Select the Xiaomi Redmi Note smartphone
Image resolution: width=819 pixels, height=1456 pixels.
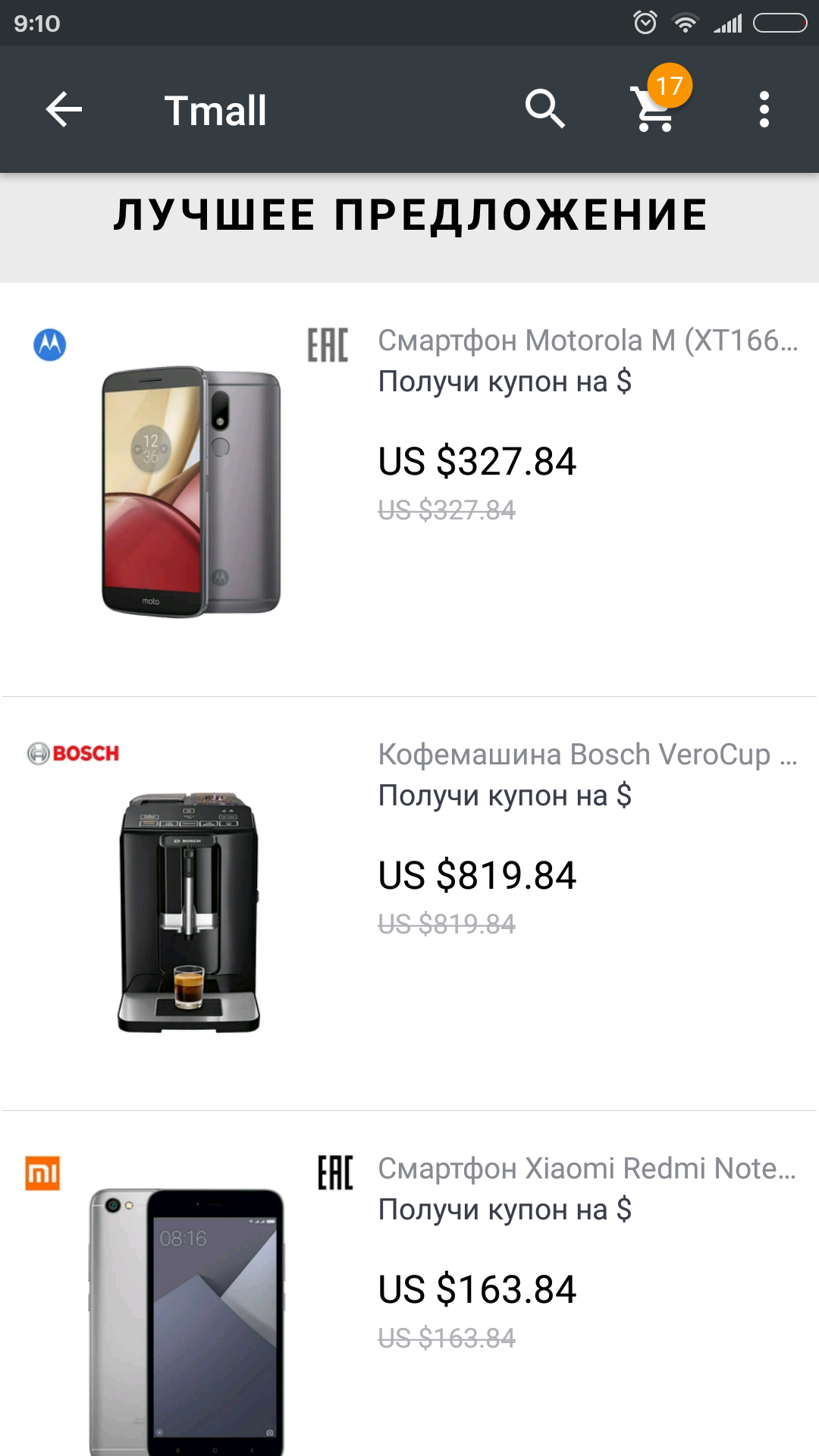tap(409, 1289)
